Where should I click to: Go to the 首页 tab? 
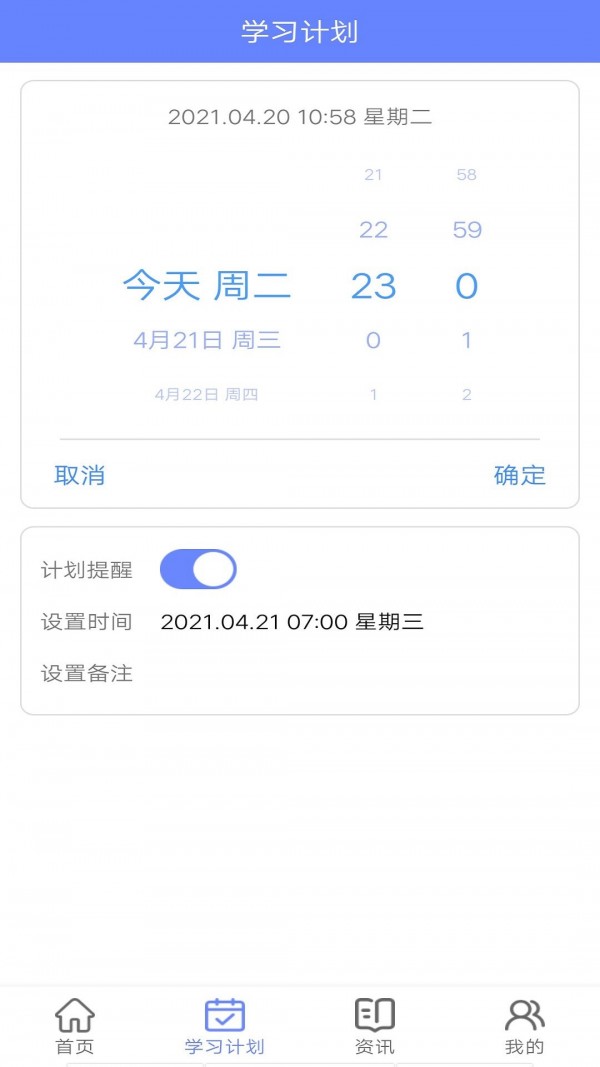[x=75, y=1027]
